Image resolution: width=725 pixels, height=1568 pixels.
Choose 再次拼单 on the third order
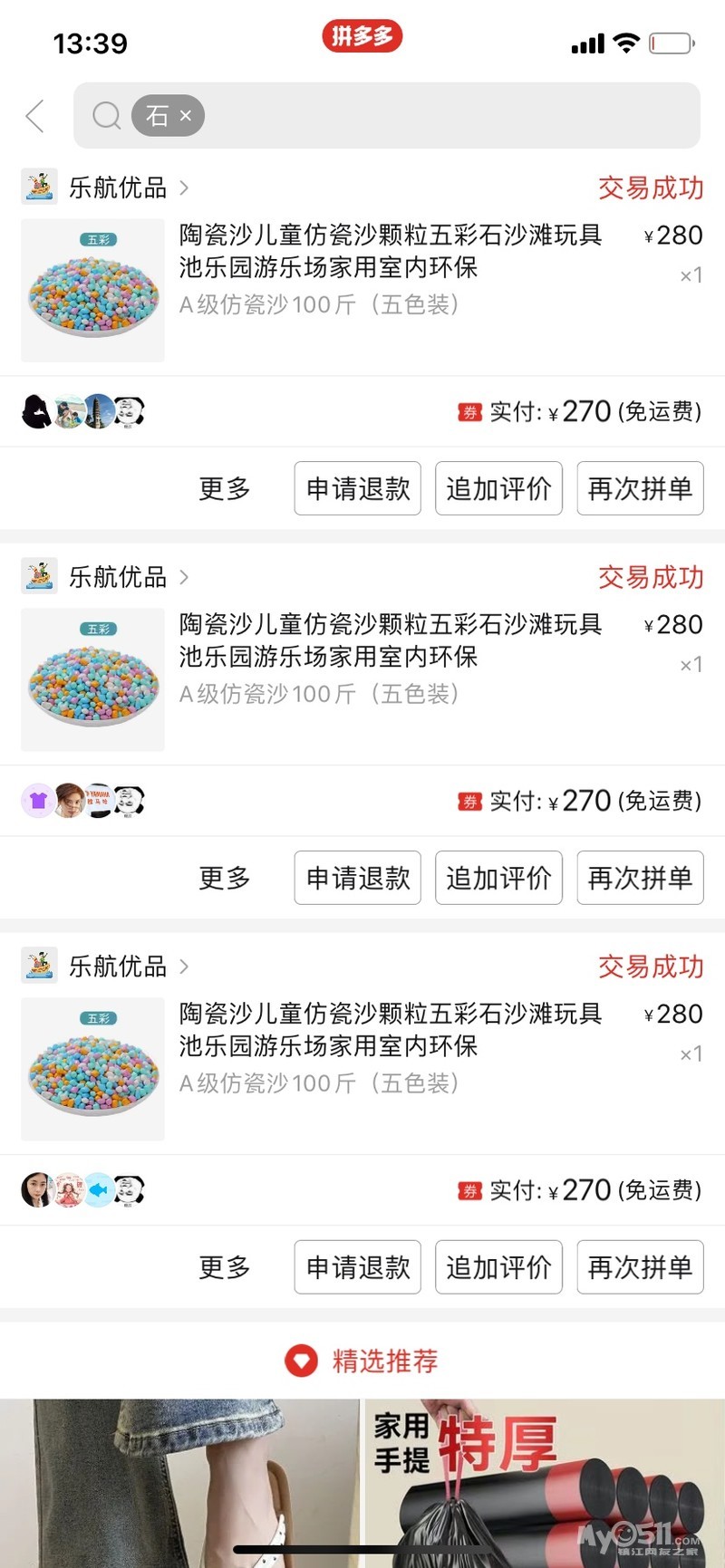tap(640, 1267)
